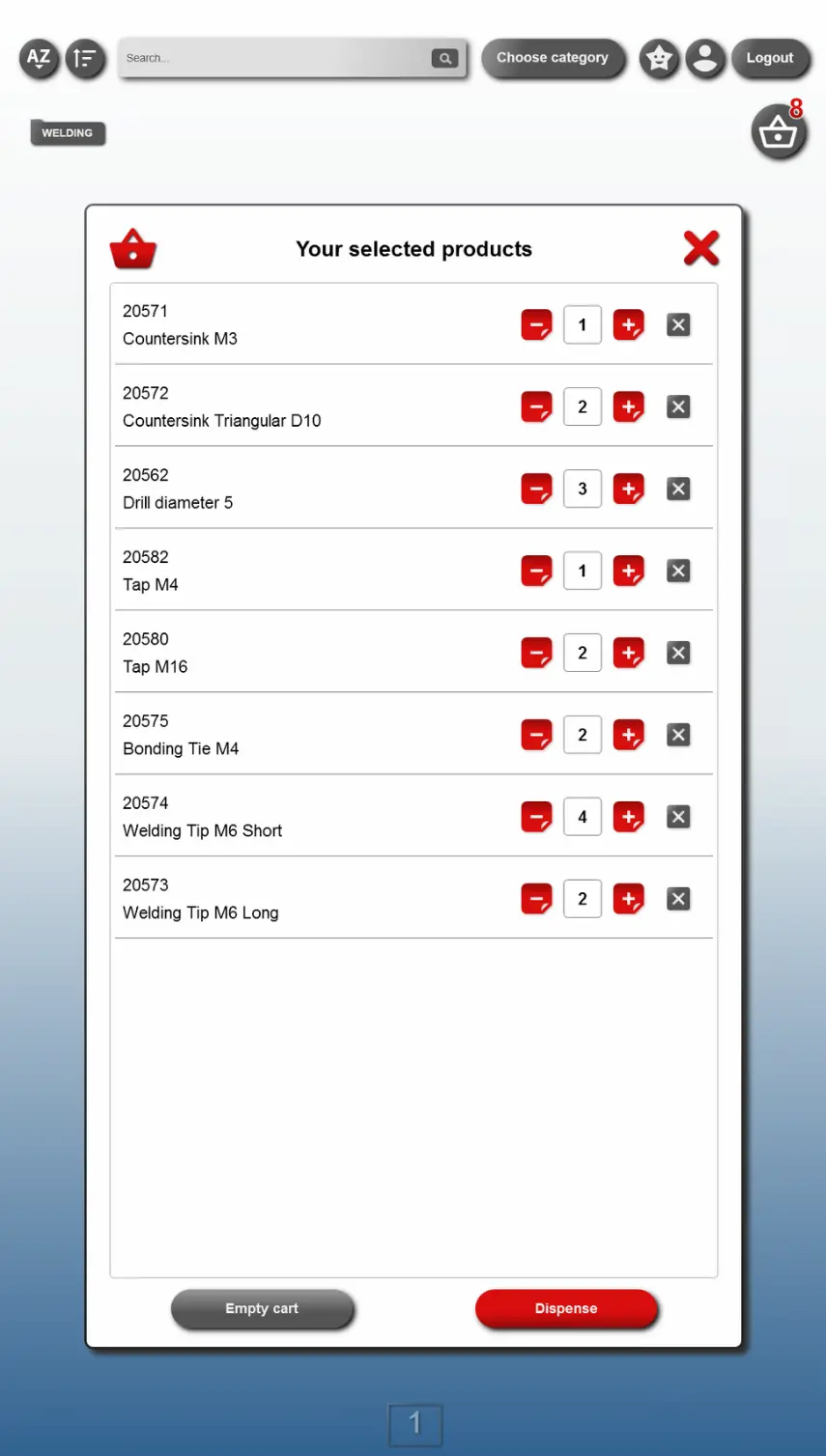Open the user profile icon
Viewport: 826px width, 1456px height.
click(705, 59)
